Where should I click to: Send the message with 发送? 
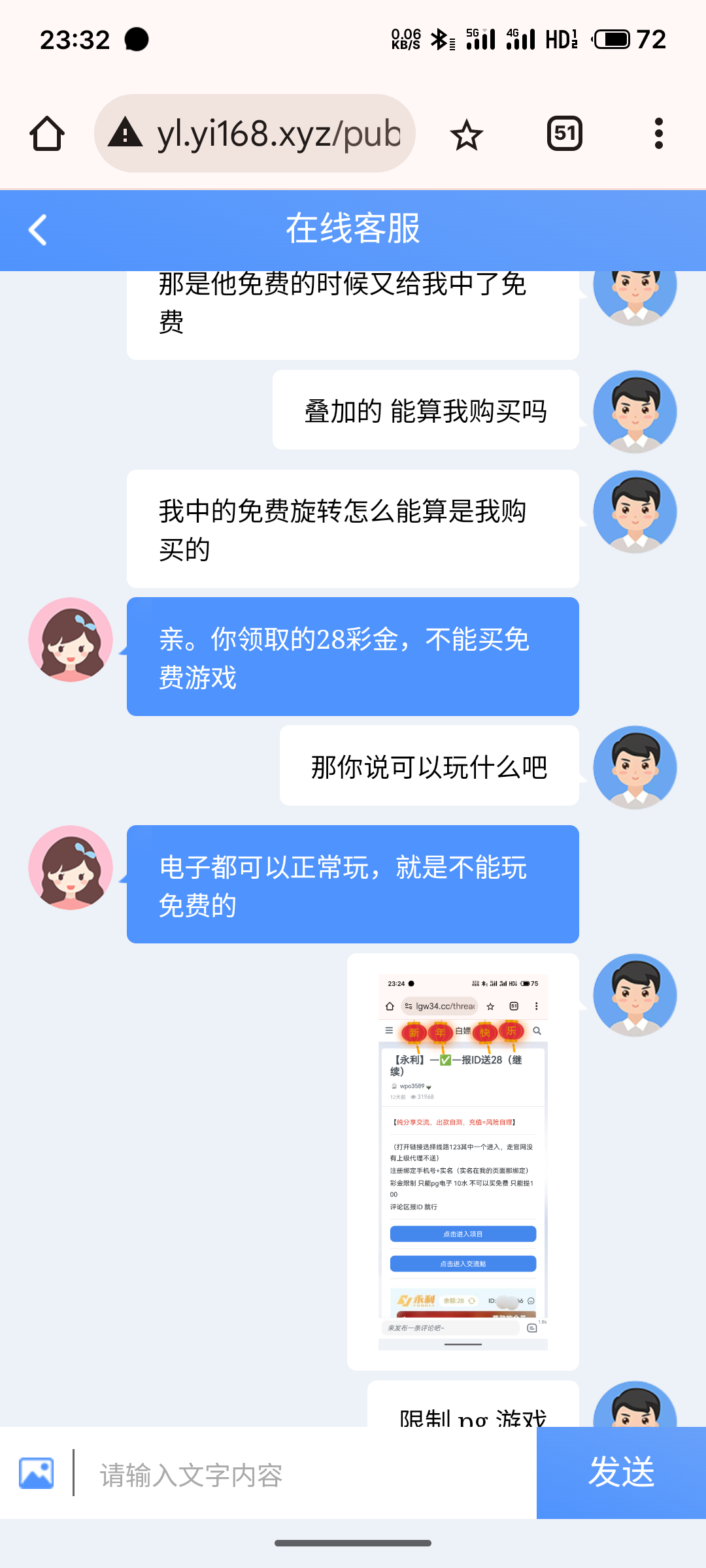pos(621,1473)
